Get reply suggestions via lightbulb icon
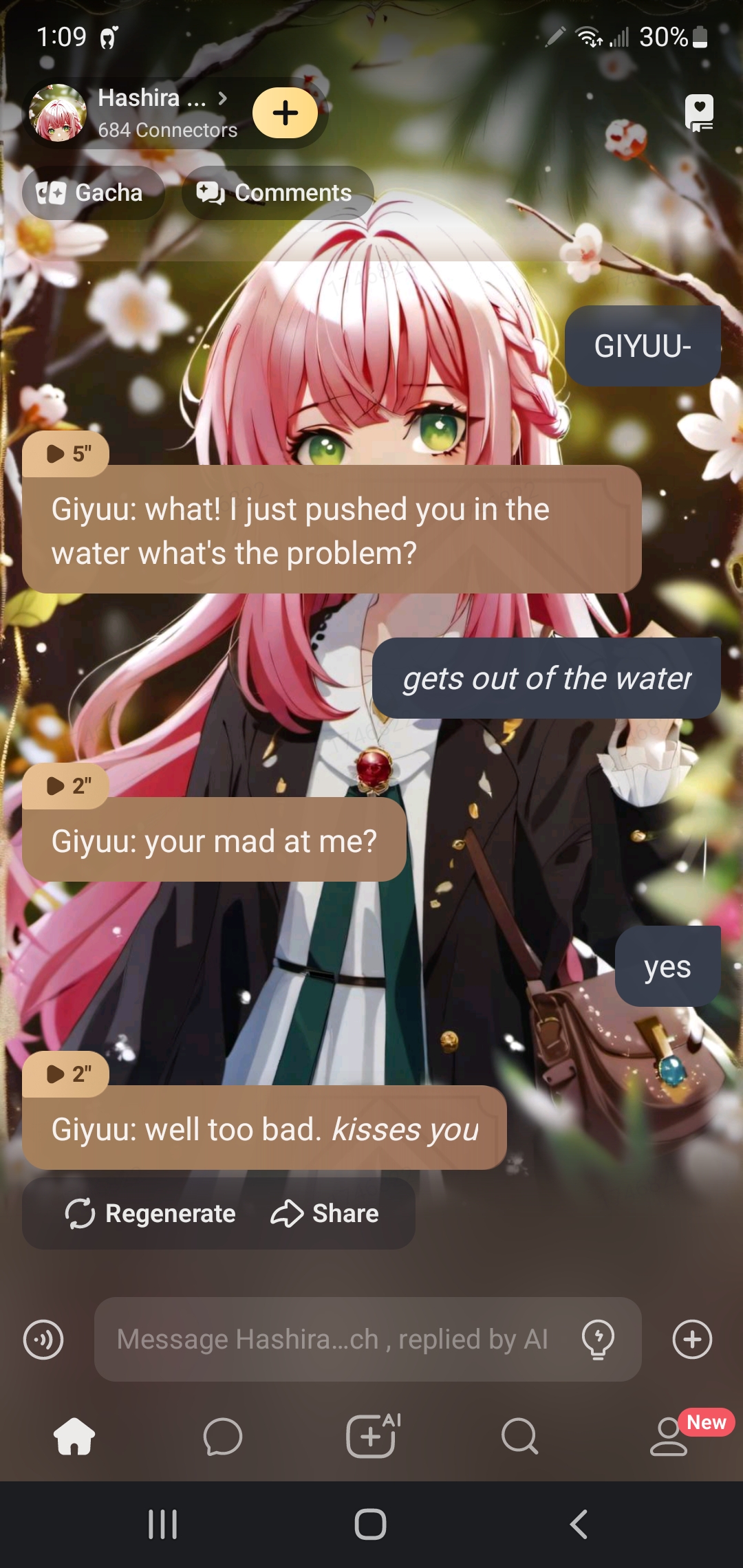 [598, 1340]
